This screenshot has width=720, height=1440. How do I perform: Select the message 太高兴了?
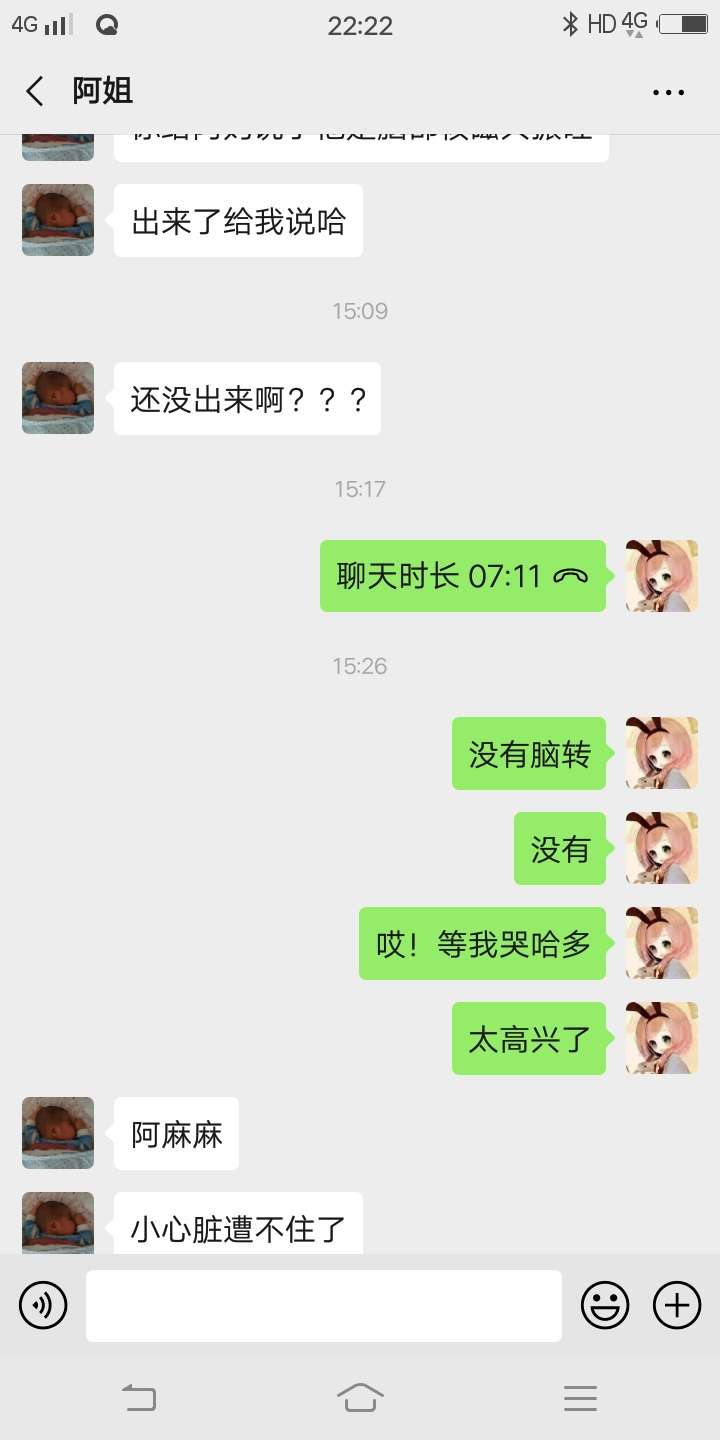click(528, 1038)
